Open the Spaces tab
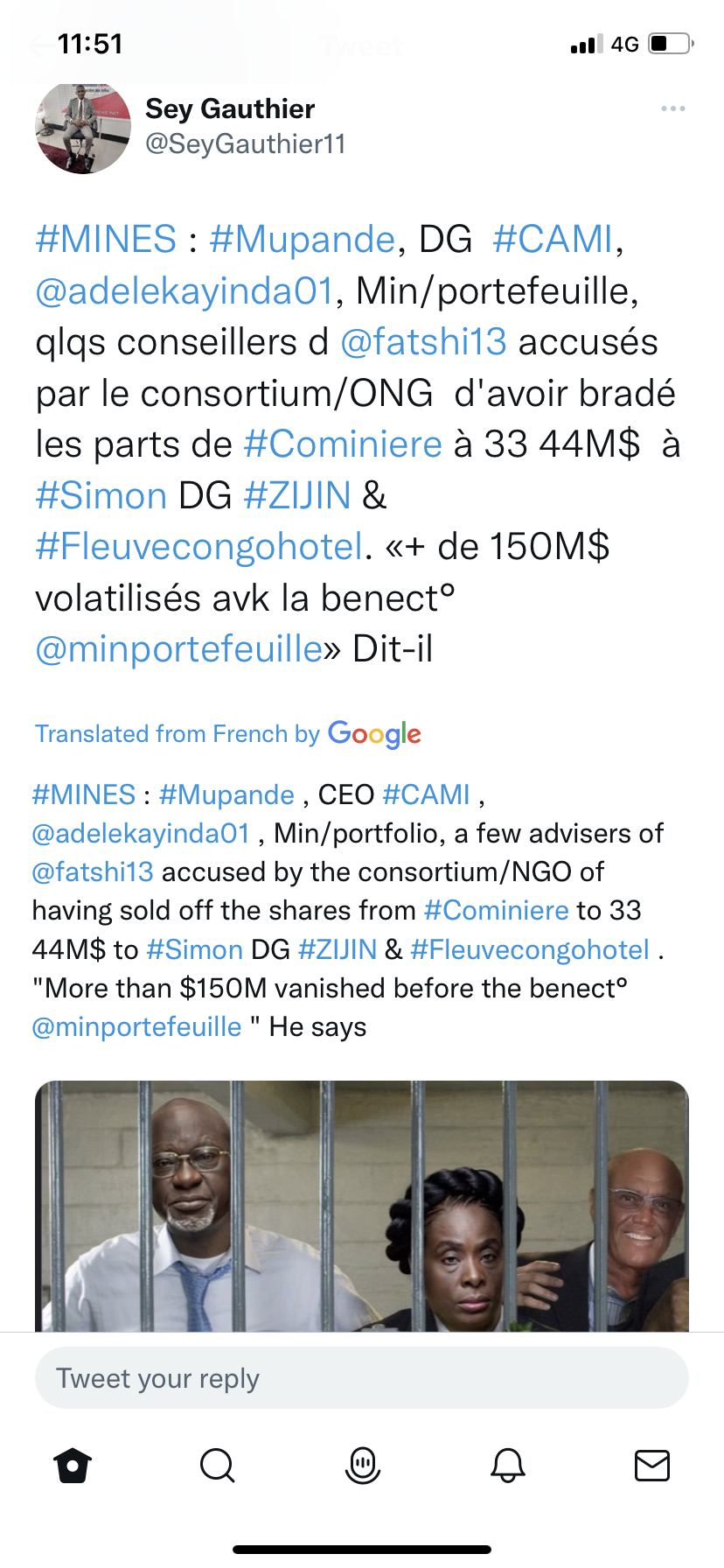This screenshot has height=1568, width=724. pyautogui.click(x=362, y=1465)
